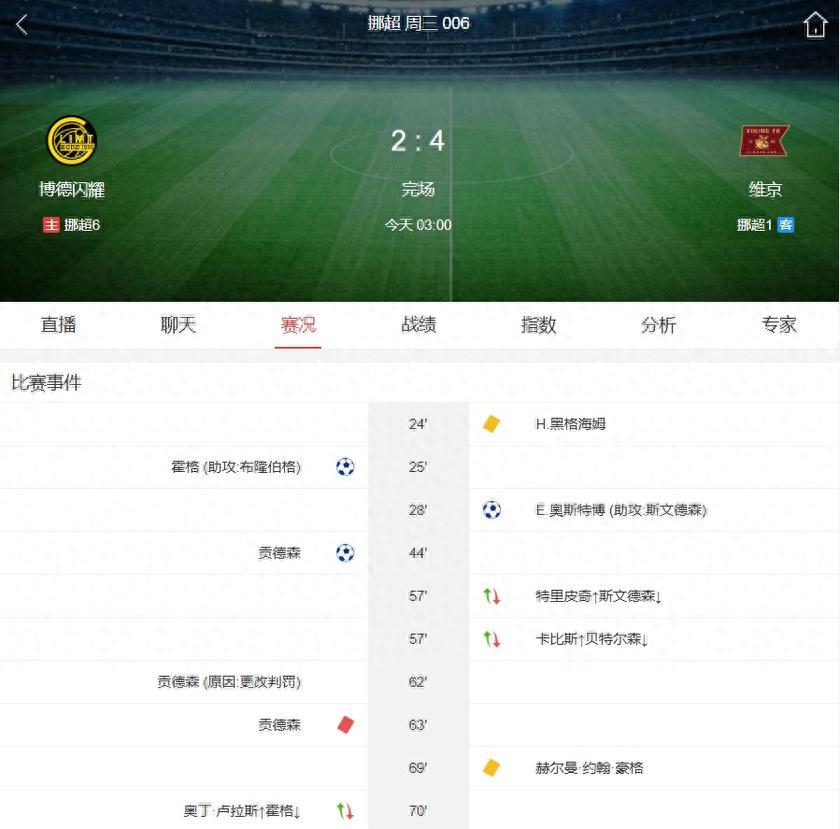The height and width of the screenshot is (829, 840).
Task: Go back using the arrow icon
Action: (x=22, y=25)
